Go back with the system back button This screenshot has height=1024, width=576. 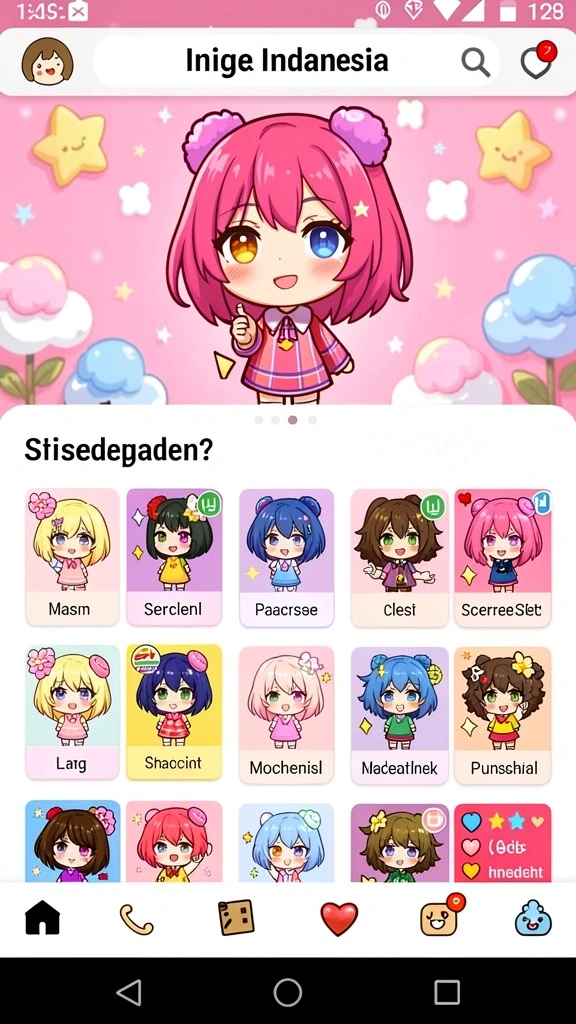[x=129, y=993]
